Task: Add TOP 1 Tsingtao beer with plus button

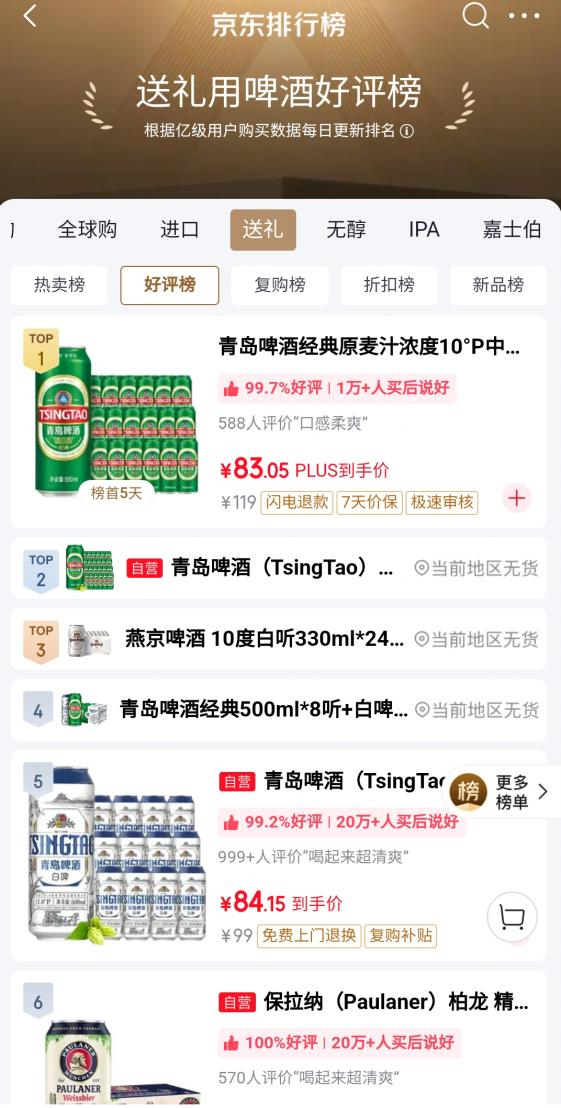Action: click(x=517, y=498)
